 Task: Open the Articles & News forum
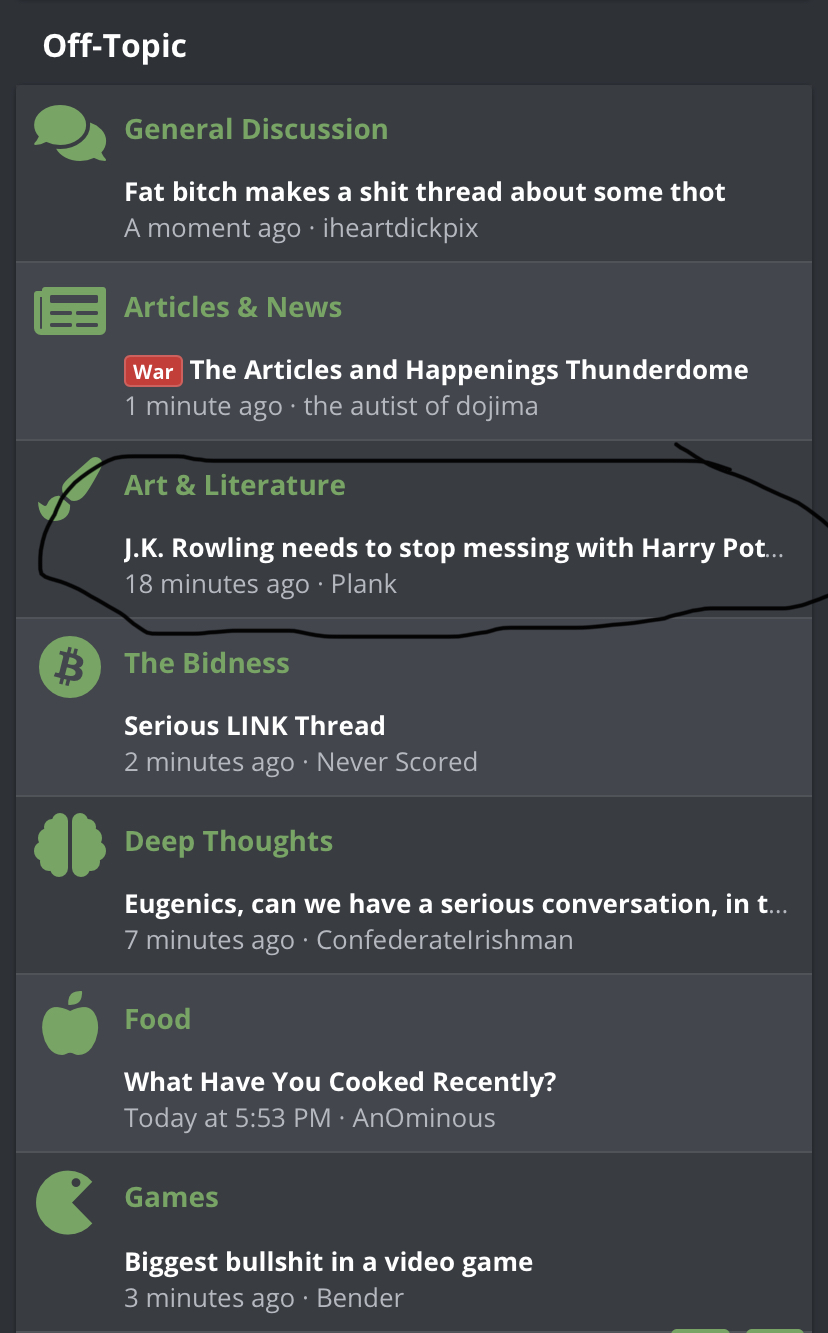[x=233, y=308]
